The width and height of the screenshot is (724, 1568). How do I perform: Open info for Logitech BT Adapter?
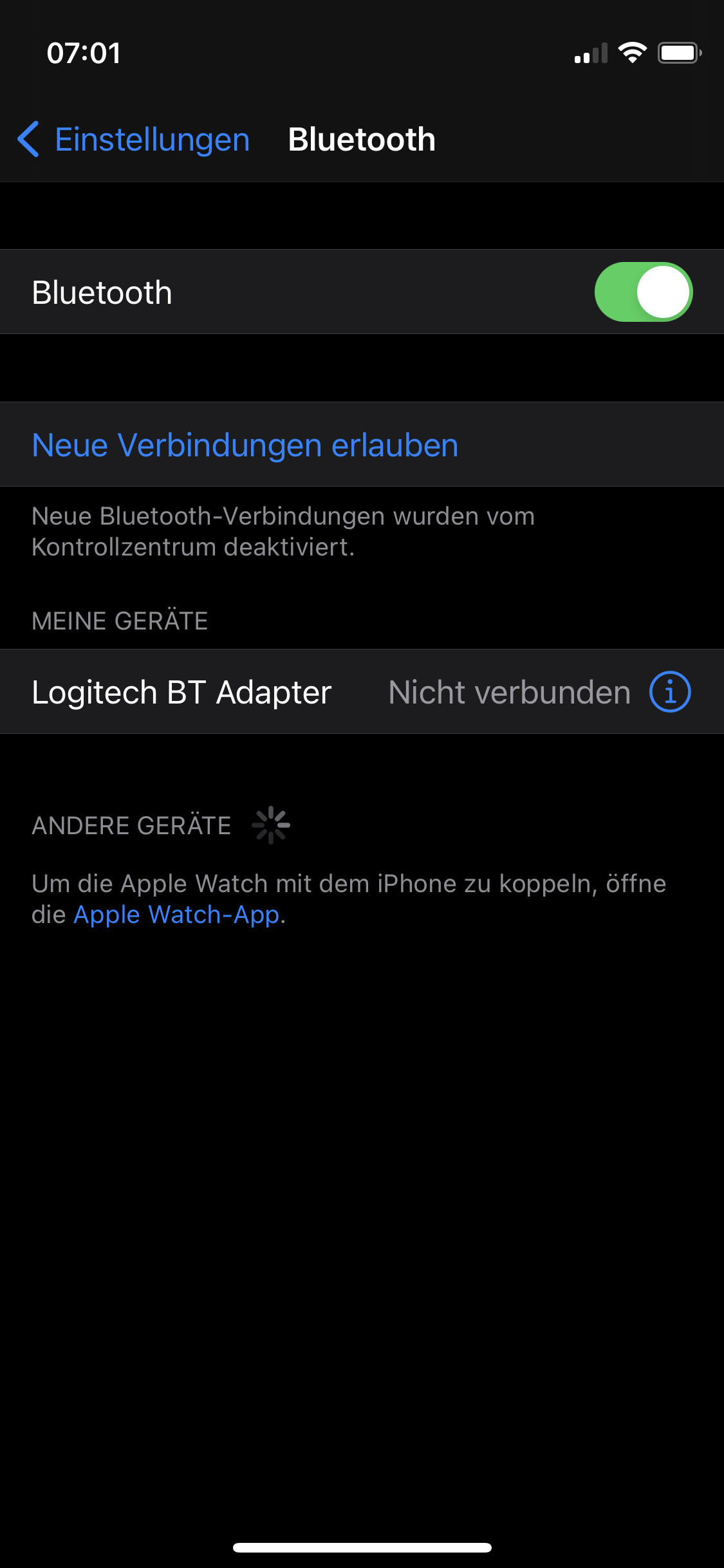coord(669,693)
